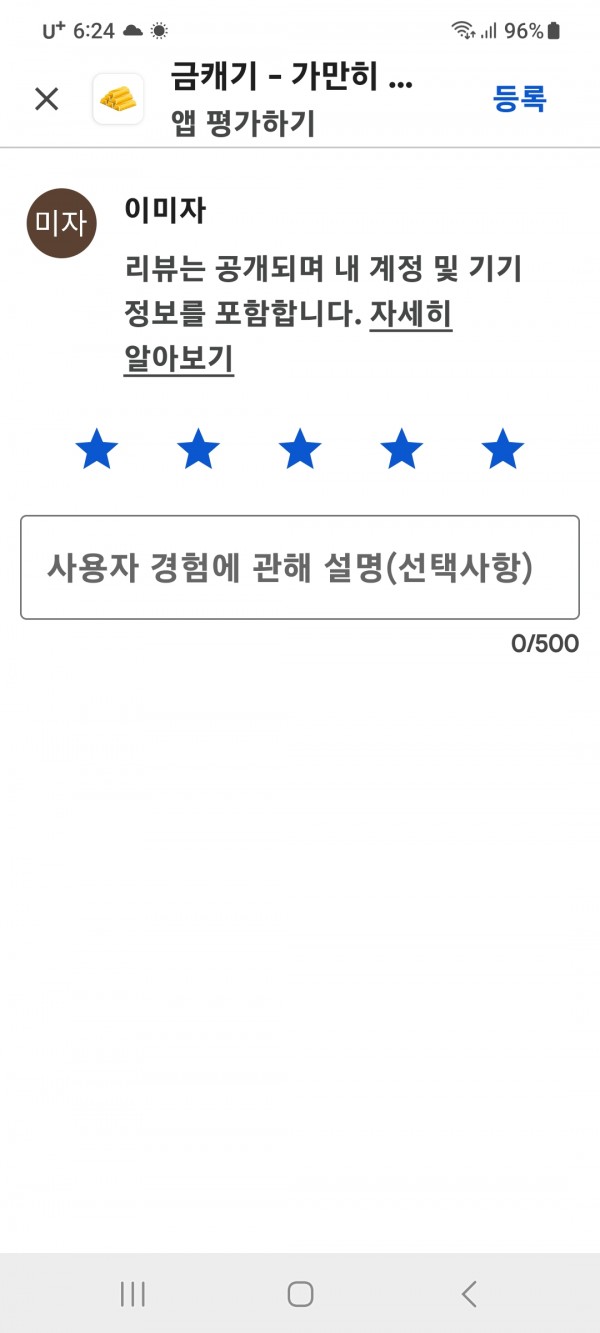Set rating to four stars
Image resolution: width=600 pixels, height=1333 pixels.
click(x=401, y=450)
